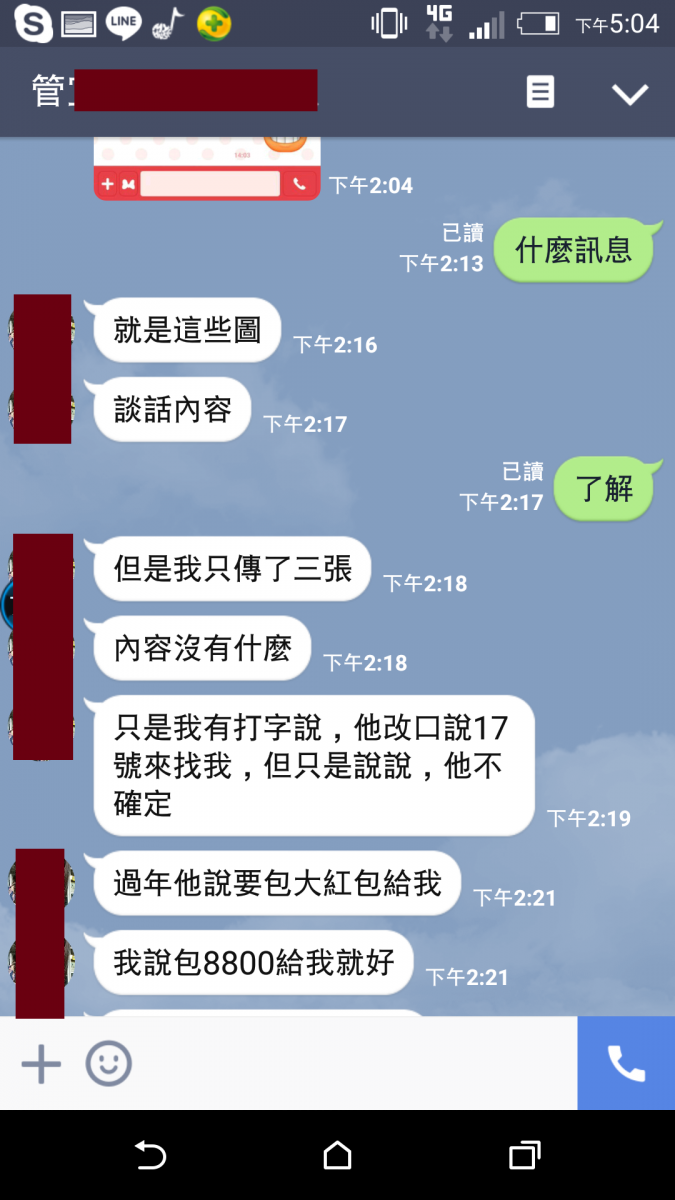Open the notes icon in the header
Screen dimensions: 675x1200
point(540,93)
